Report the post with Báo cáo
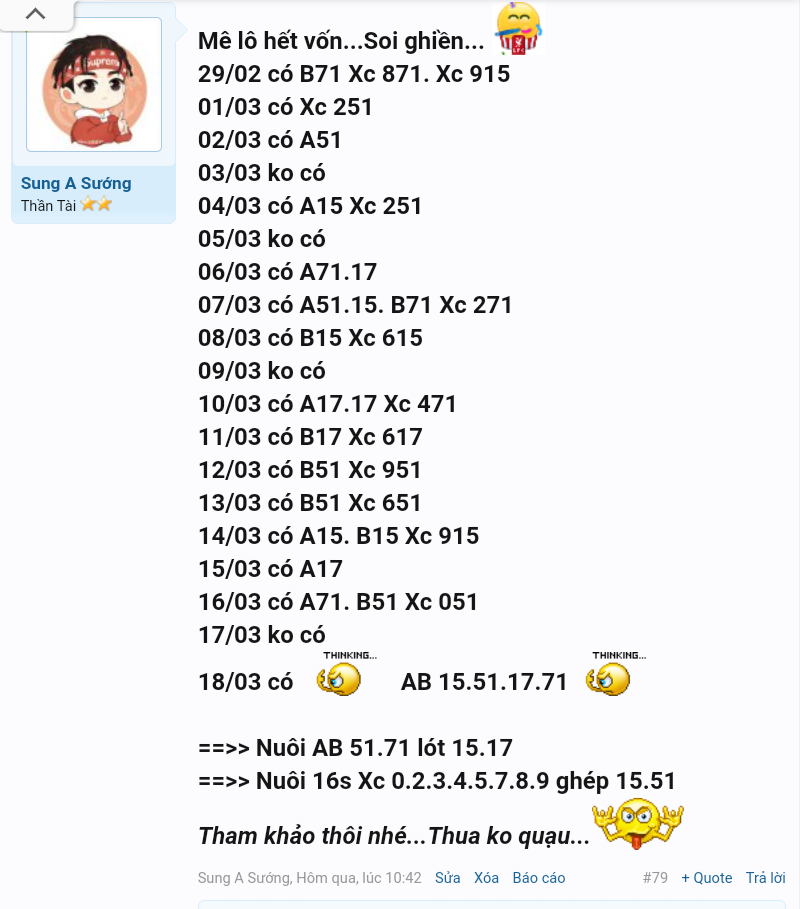800x909 pixels. coord(539,877)
